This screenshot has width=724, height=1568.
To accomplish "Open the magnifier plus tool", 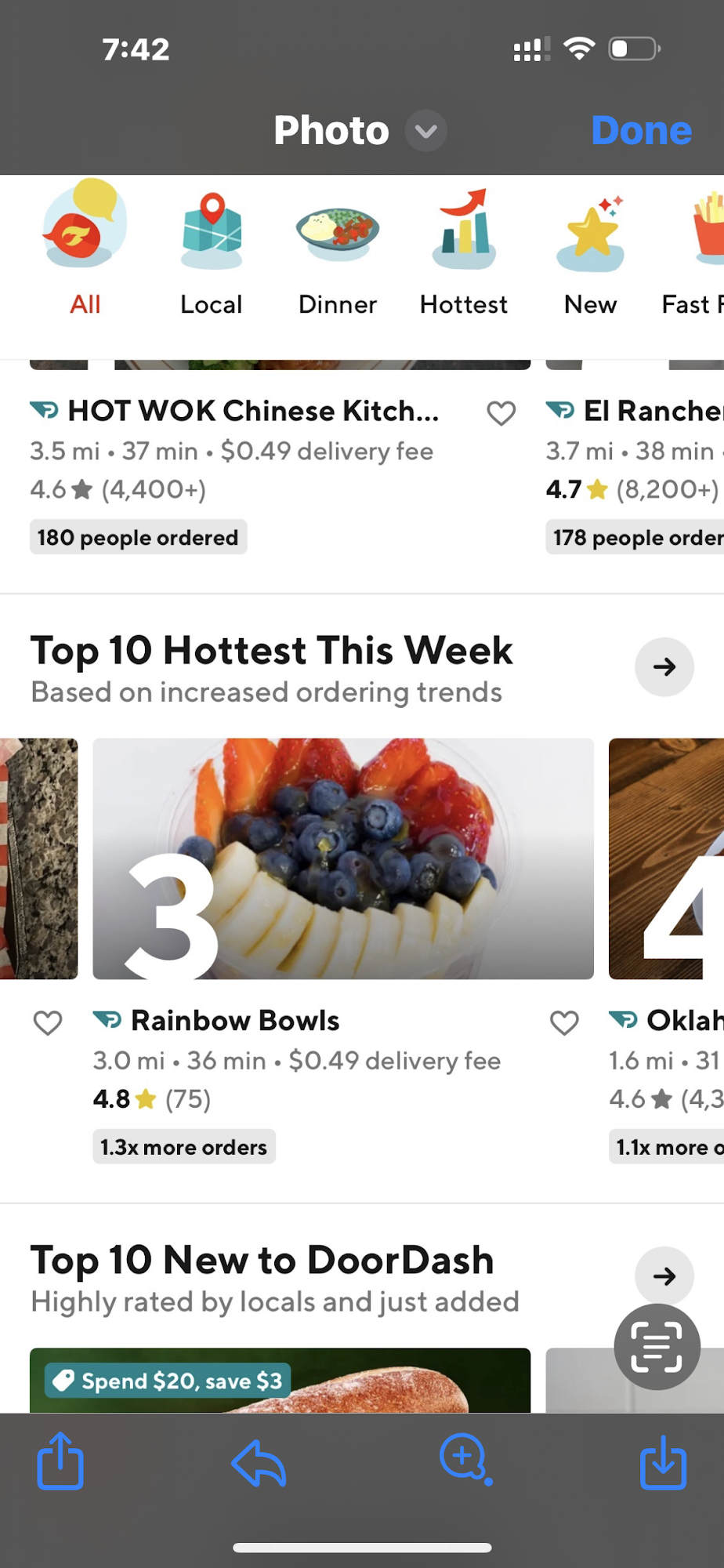I will [465, 1460].
